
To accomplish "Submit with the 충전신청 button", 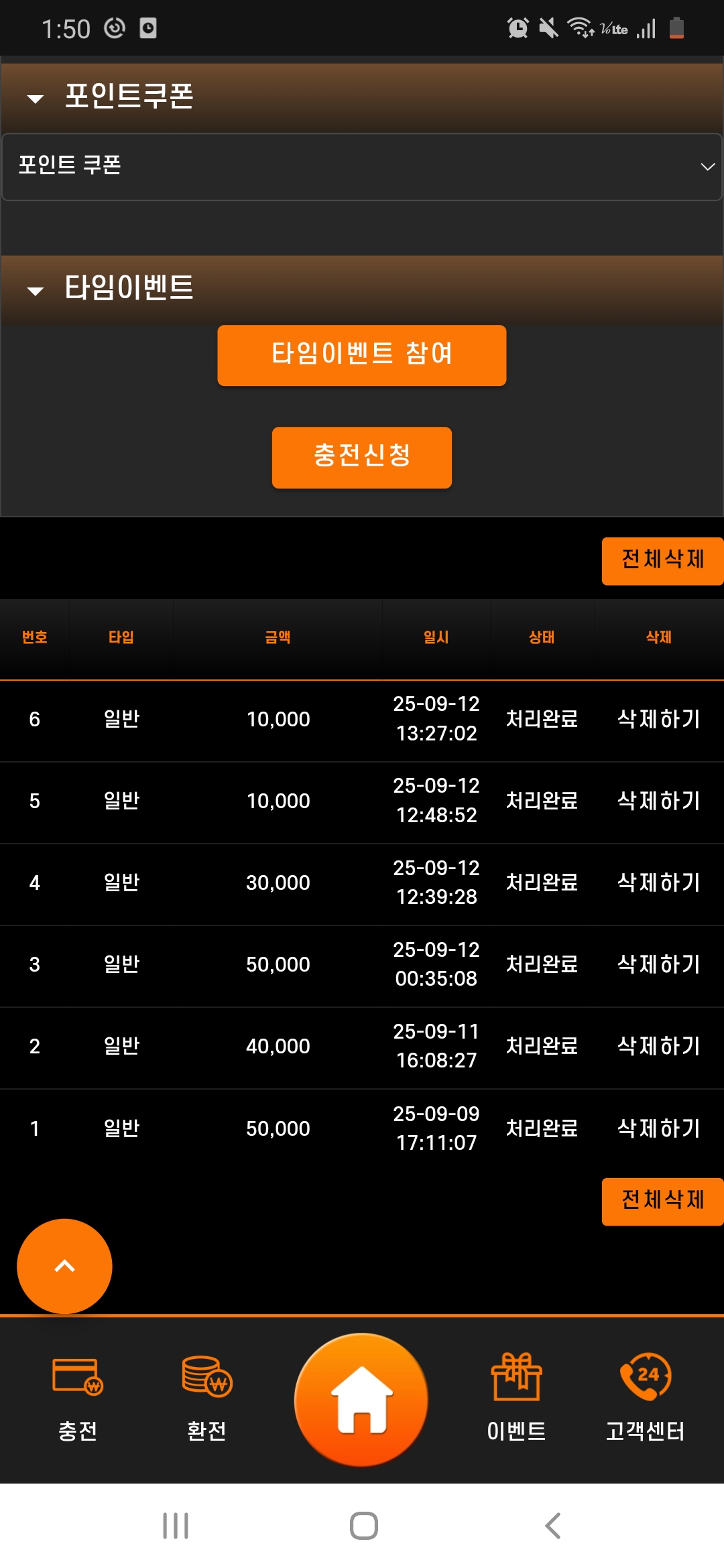I will coord(362,457).
